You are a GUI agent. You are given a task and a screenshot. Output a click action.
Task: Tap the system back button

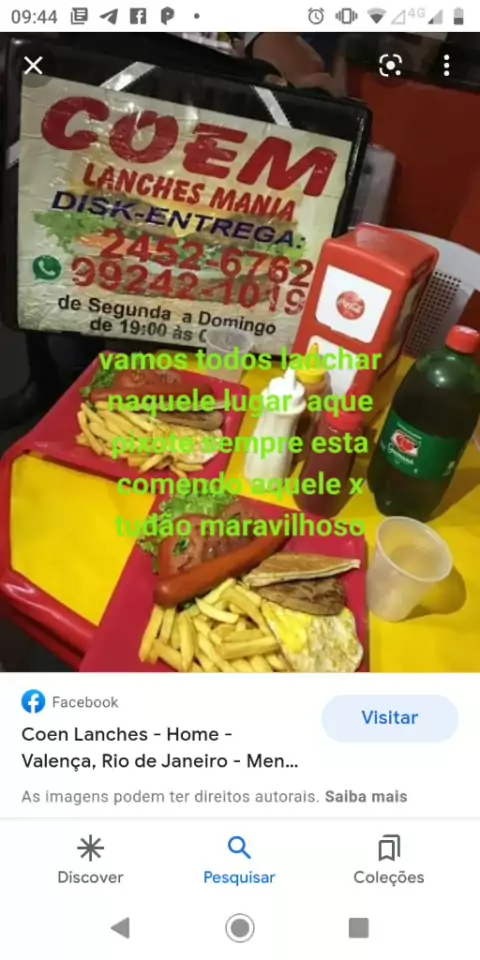coord(120,928)
